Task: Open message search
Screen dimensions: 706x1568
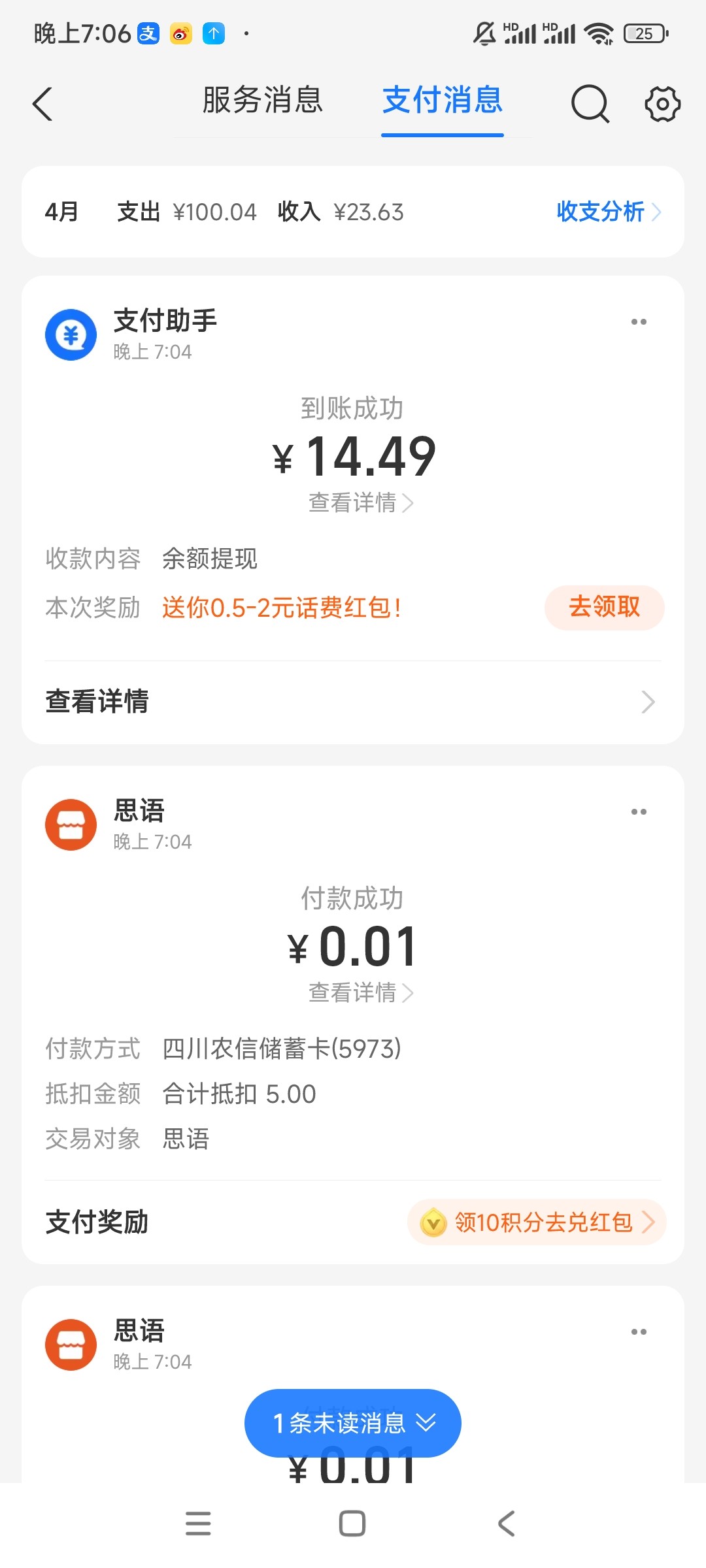Action: point(590,104)
